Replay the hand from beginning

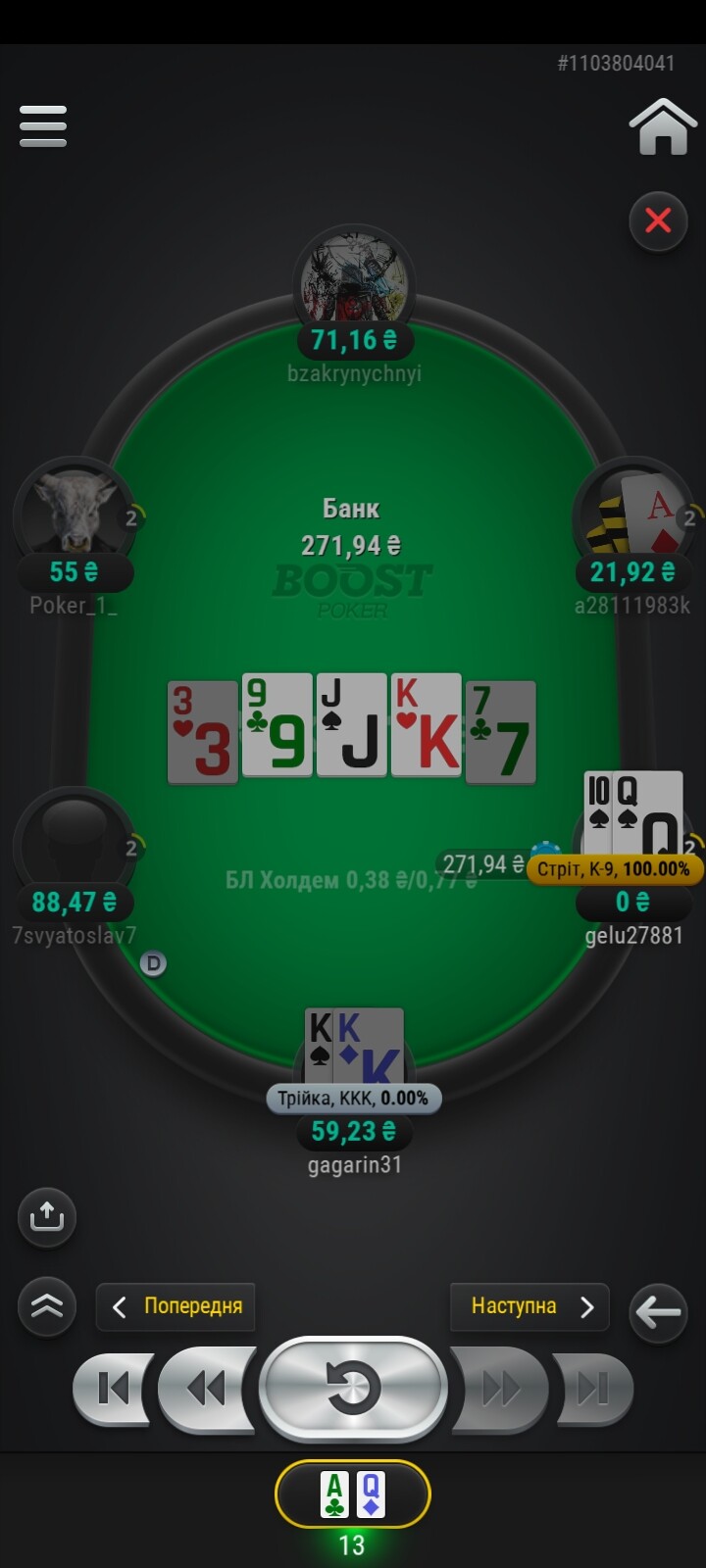[353, 1388]
